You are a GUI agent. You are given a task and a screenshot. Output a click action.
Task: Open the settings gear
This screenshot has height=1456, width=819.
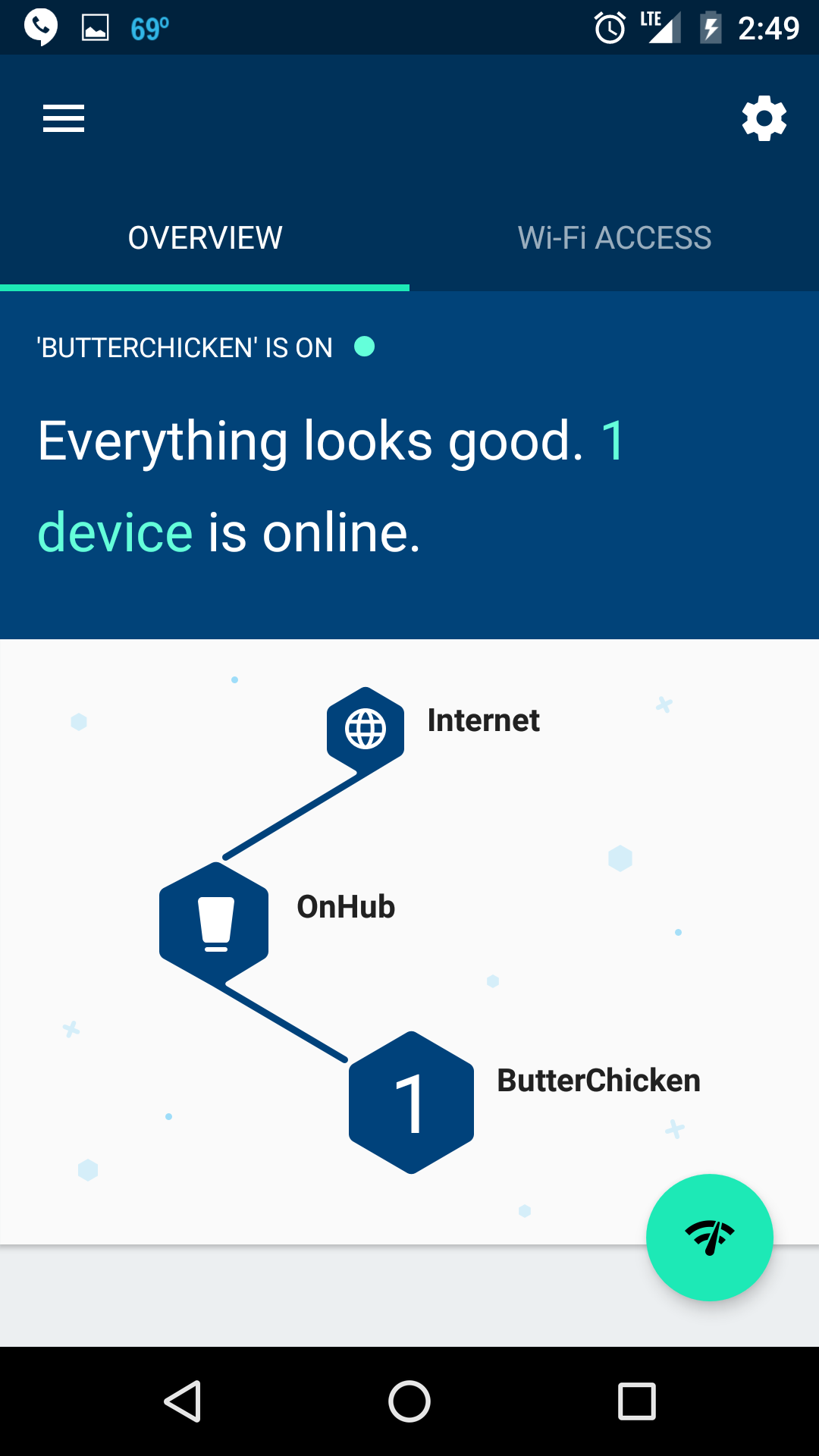(x=764, y=118)
